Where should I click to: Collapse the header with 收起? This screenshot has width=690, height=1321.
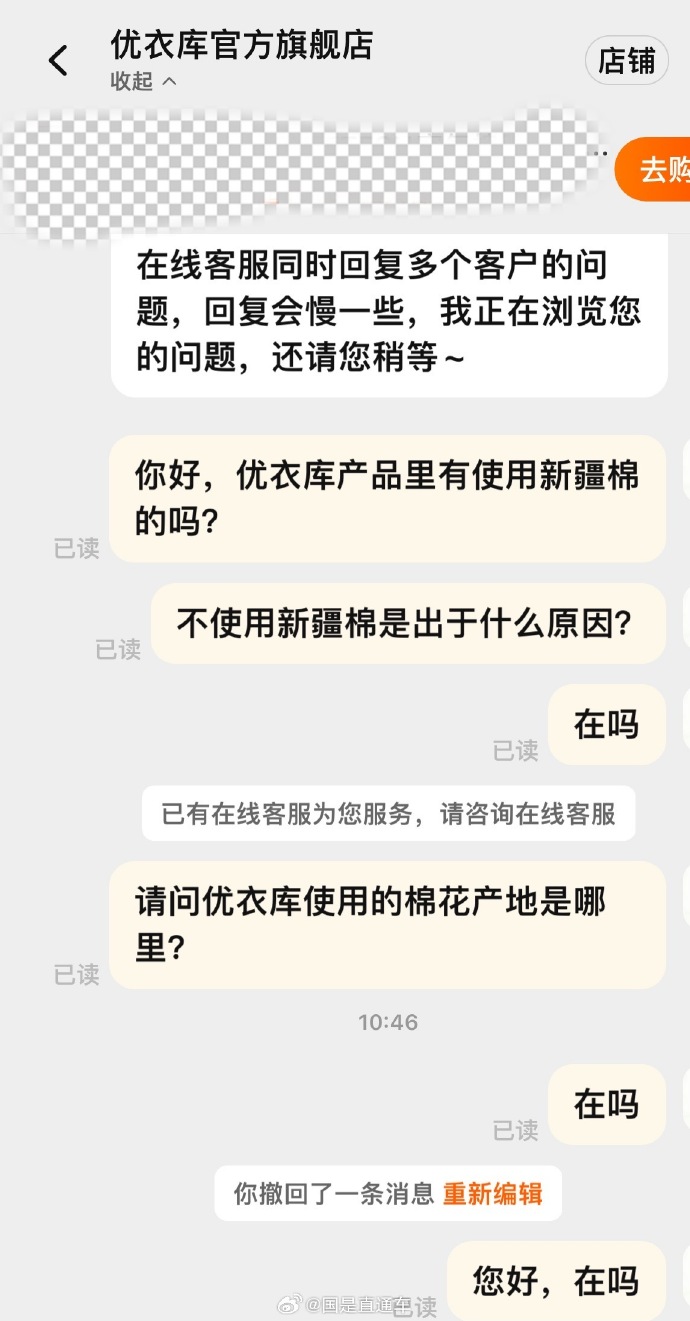[143, 81]
